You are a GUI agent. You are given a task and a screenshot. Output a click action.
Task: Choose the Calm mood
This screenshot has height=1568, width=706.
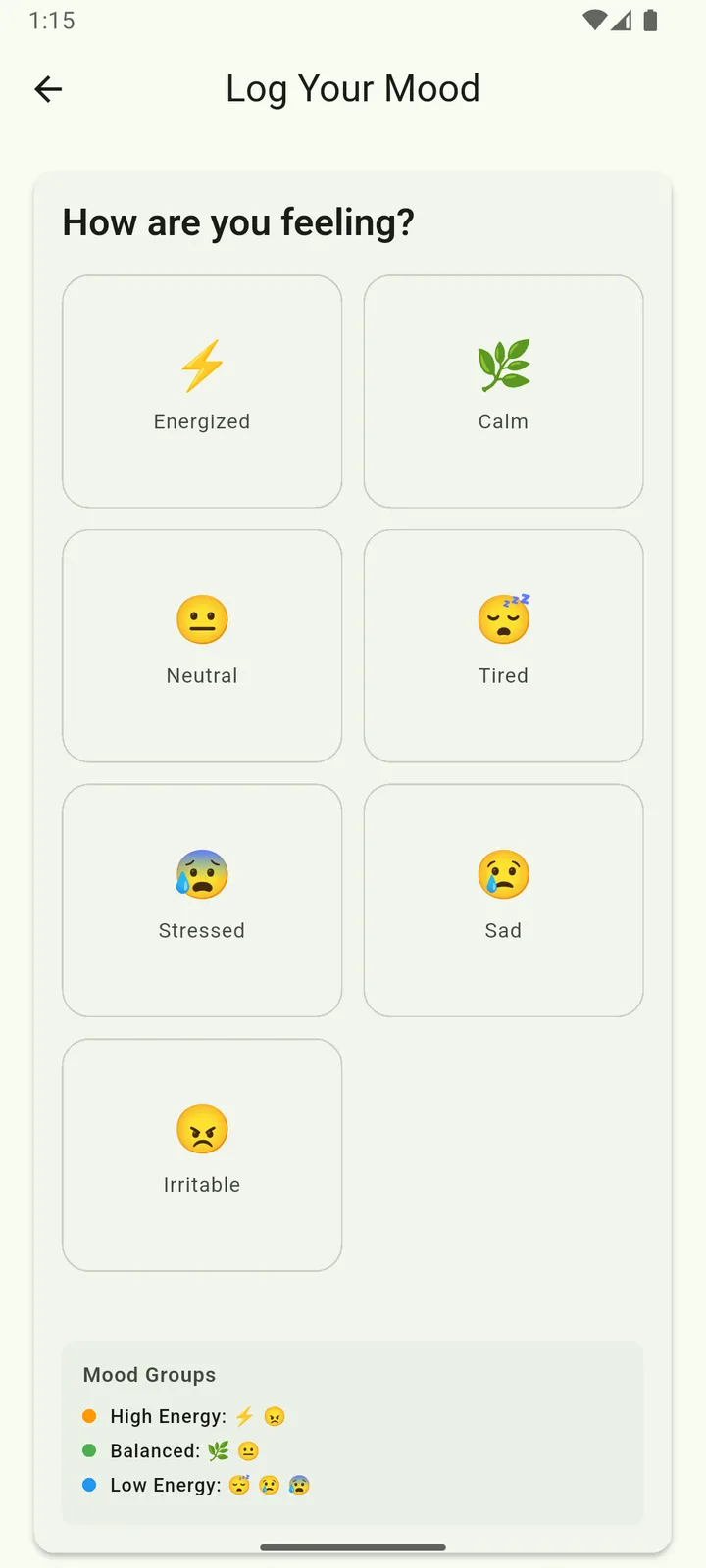click(x=503, y=391)
